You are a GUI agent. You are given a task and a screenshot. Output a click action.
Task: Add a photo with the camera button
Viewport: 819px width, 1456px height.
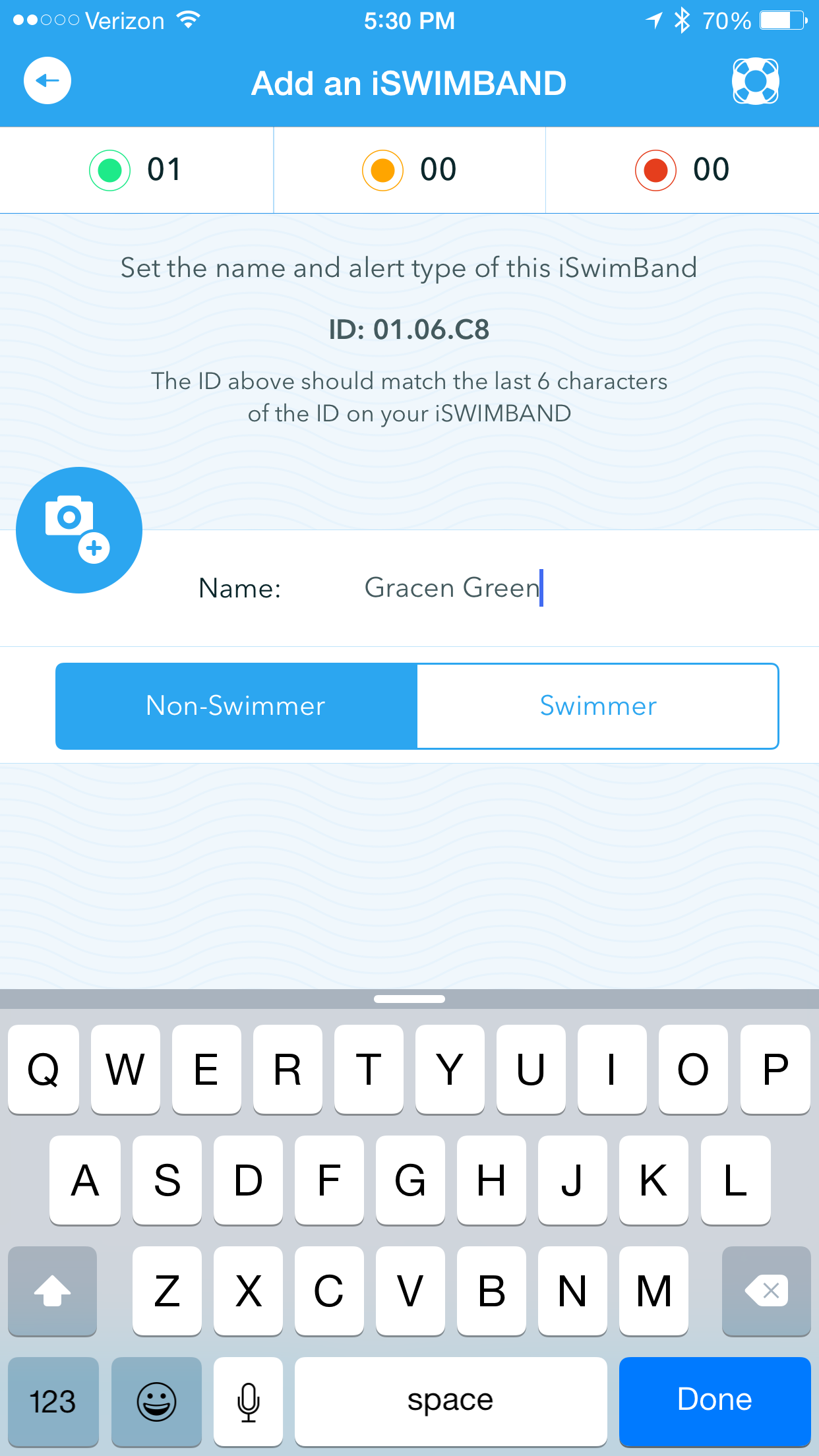[79, 530]
